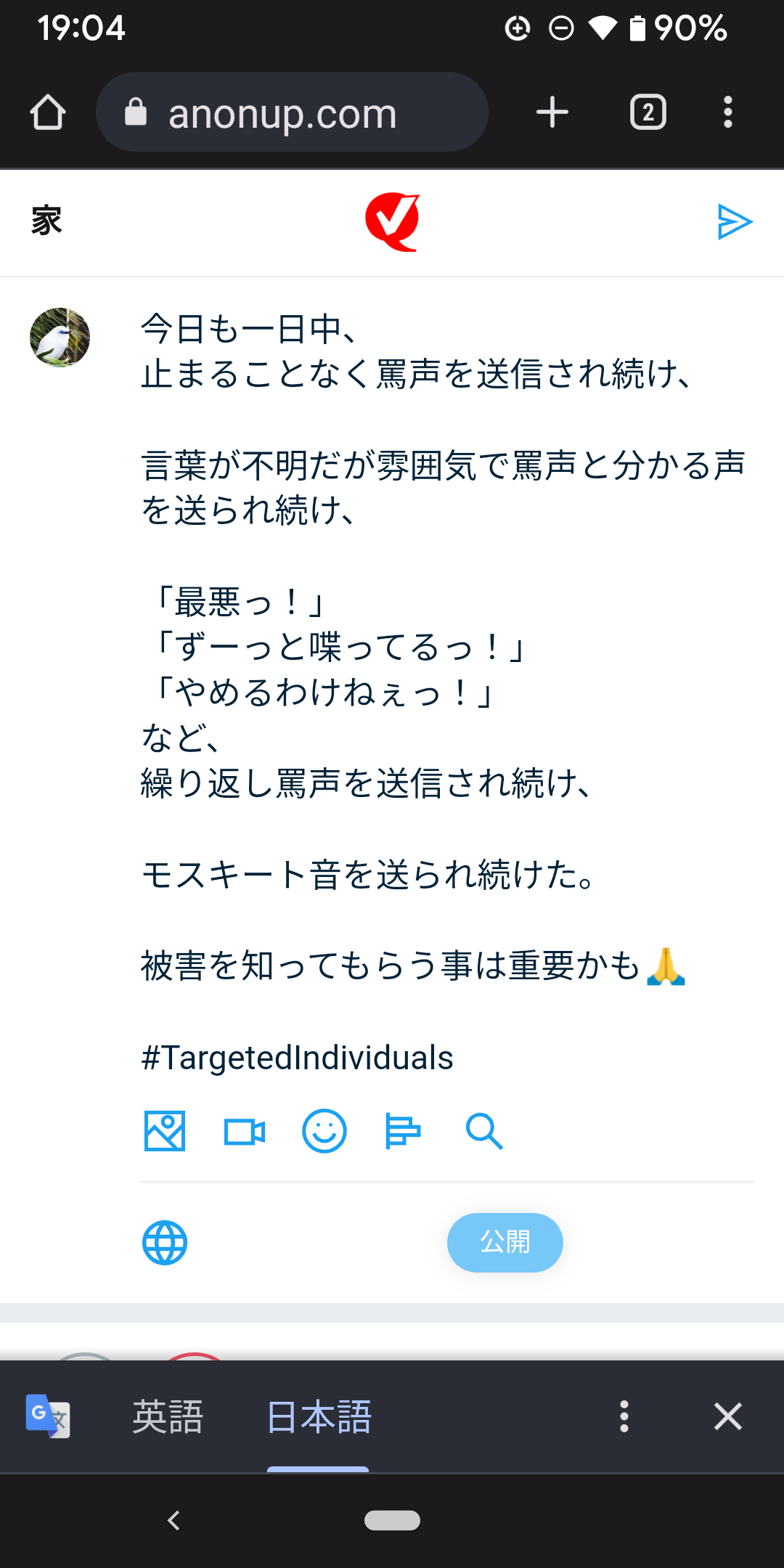This screenshot has height=1568, width=784.
Task: Close the Google Translate bar
Action: (727, 1416)
